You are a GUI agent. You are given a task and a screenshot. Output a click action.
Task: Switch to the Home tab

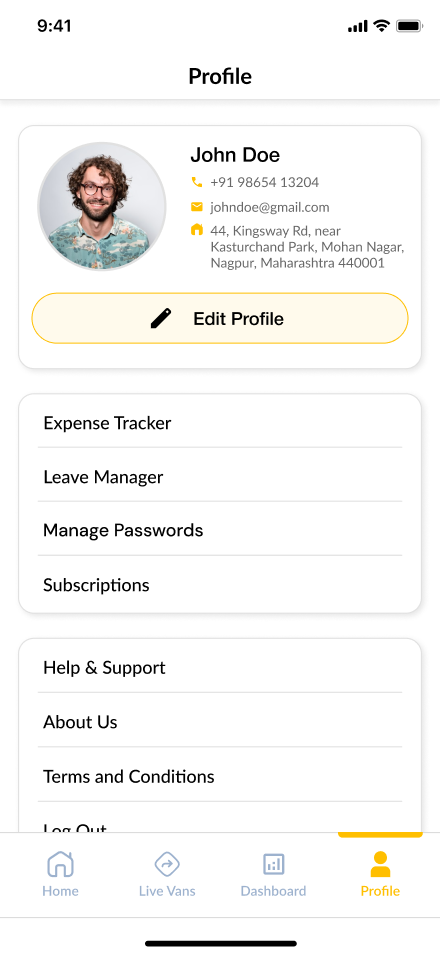pyautogui.click(x=60, y=874)
